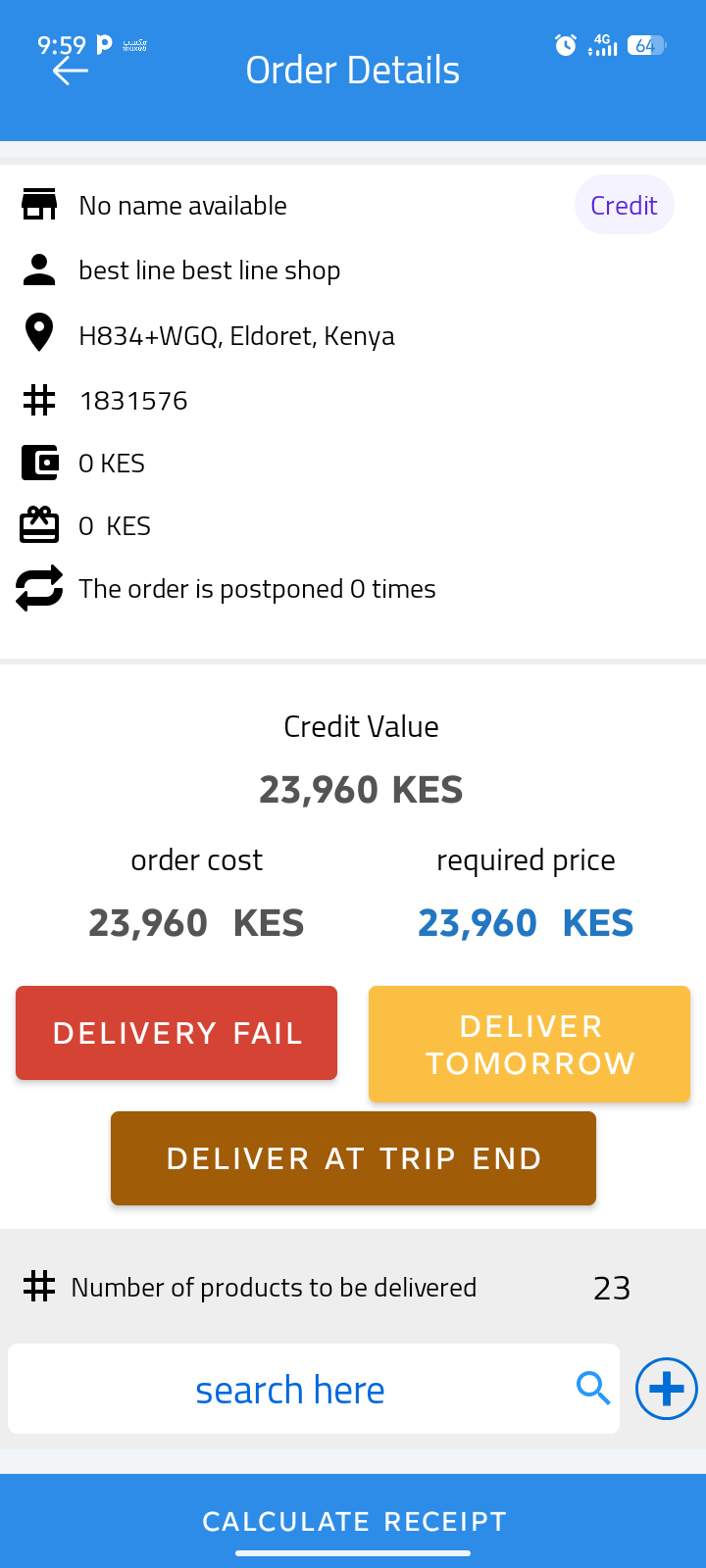Calculate Receipt for the order
This screenshot has height=1568, width=706.
click(x=353, y=1521)
